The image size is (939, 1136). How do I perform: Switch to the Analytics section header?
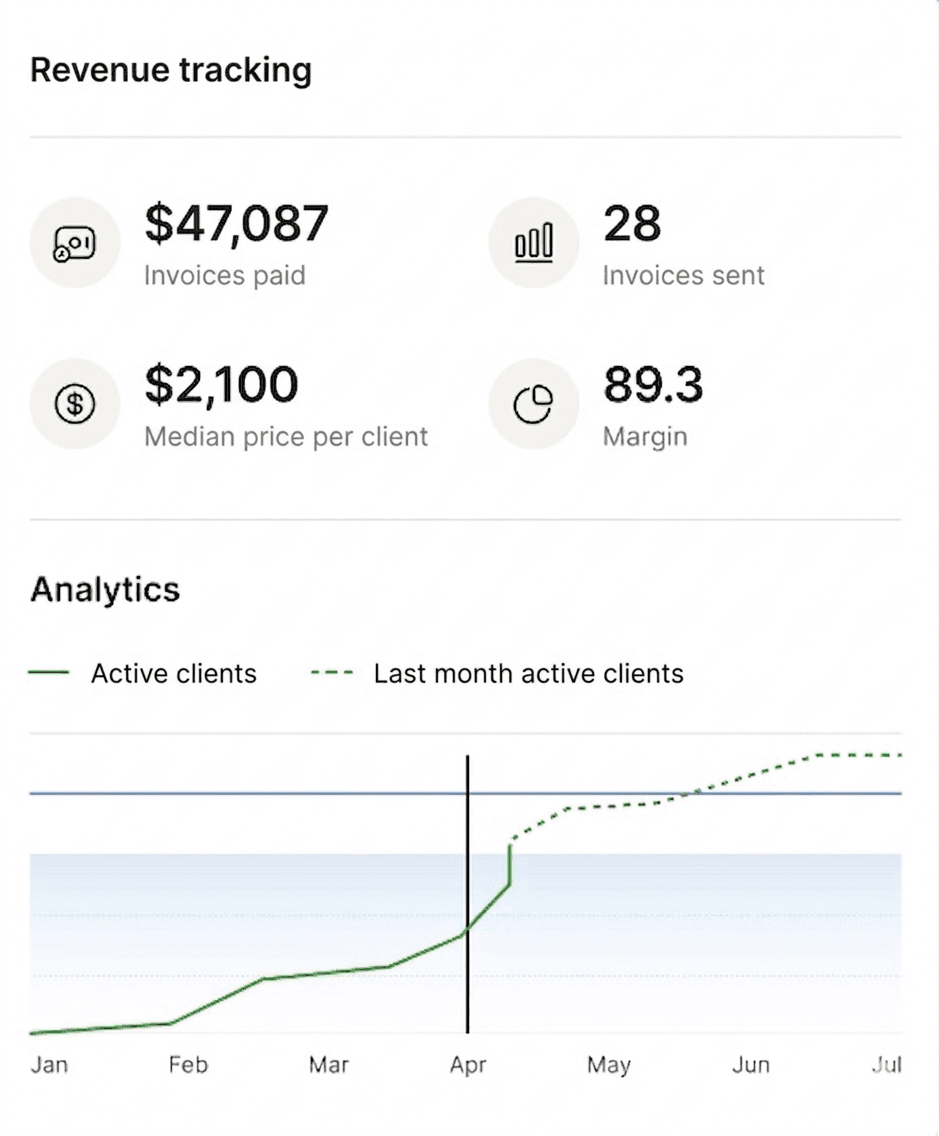104,590
